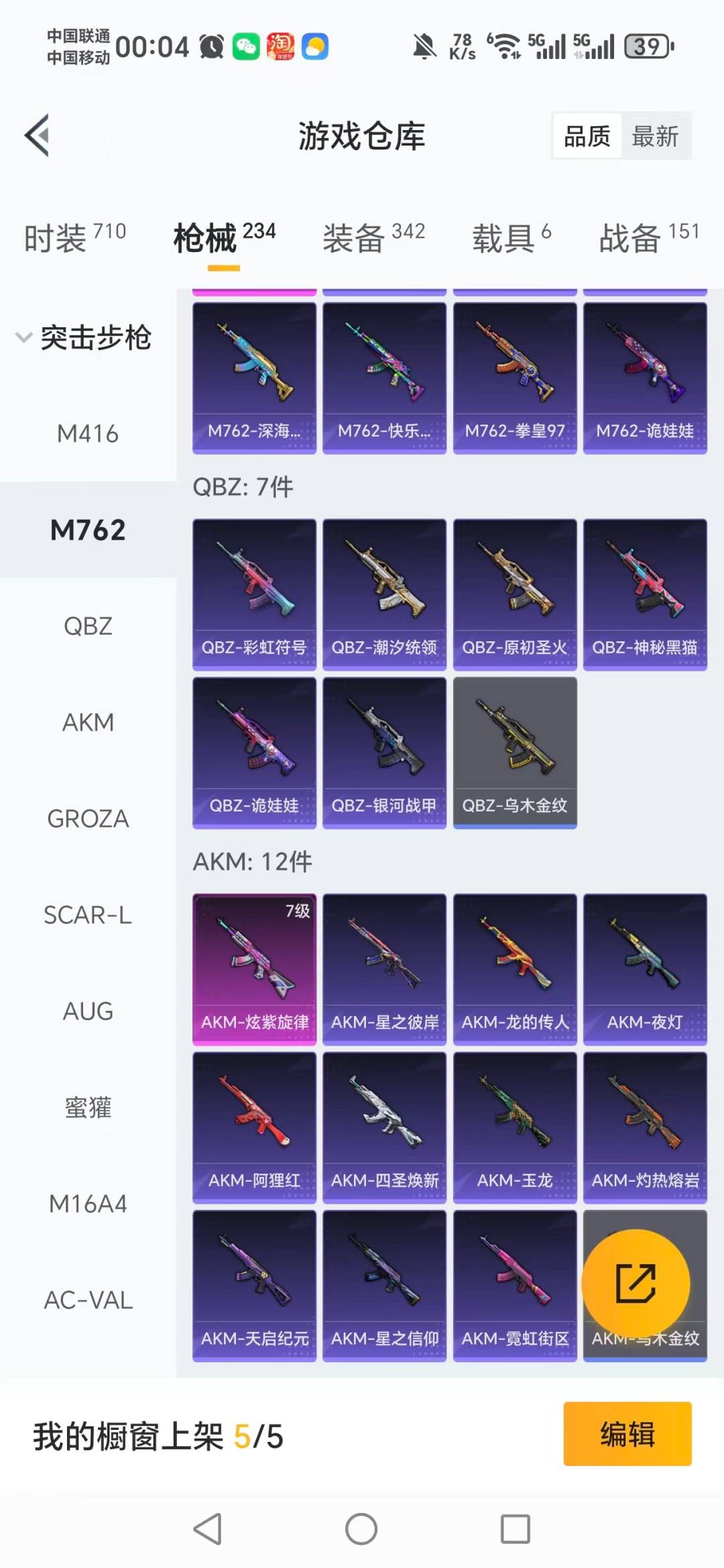Tap the yellow share floating button
Viewport: 724px width, 1568px height.
pos(636,1284)
